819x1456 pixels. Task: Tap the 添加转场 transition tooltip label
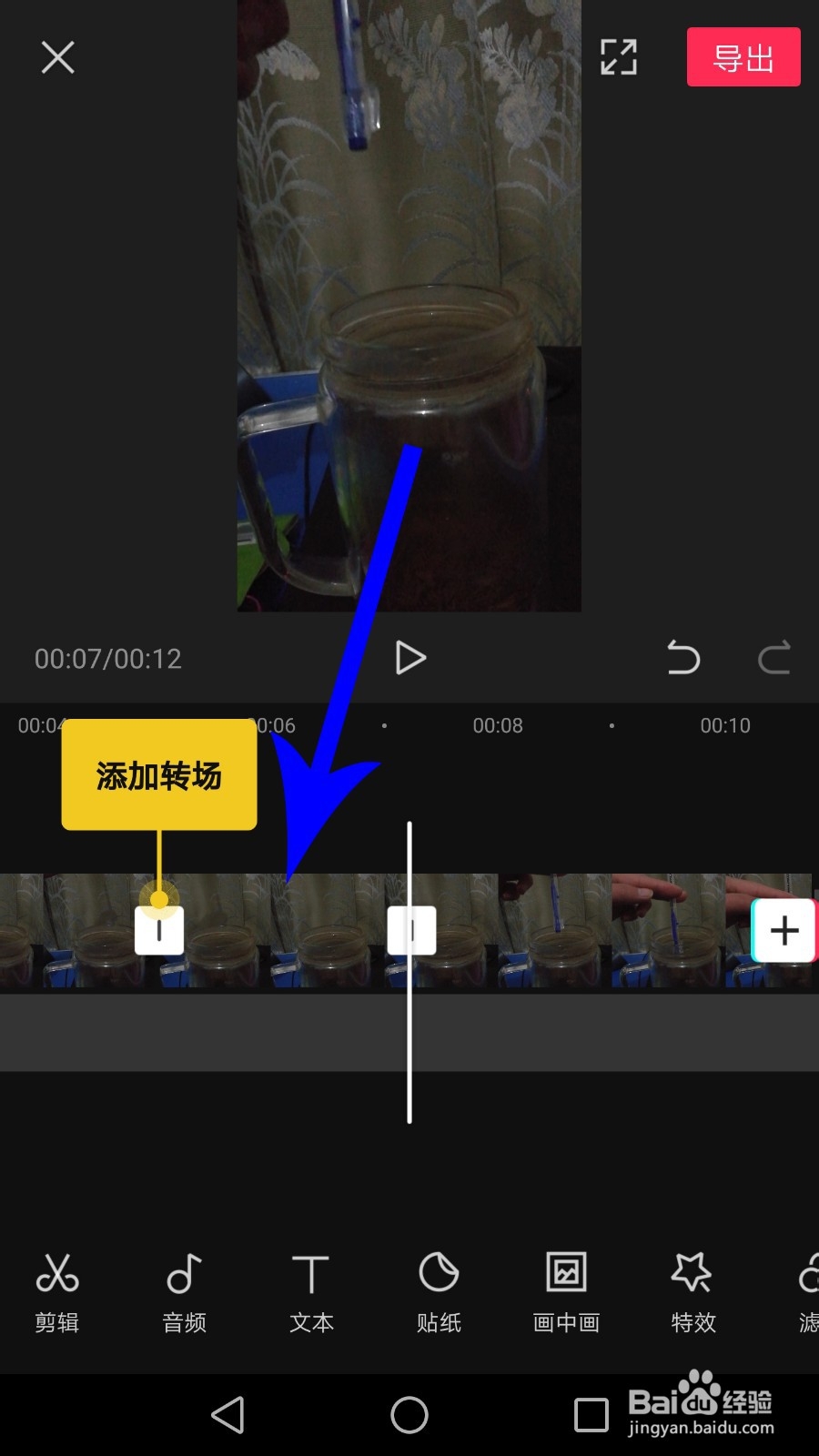(159, 774)
